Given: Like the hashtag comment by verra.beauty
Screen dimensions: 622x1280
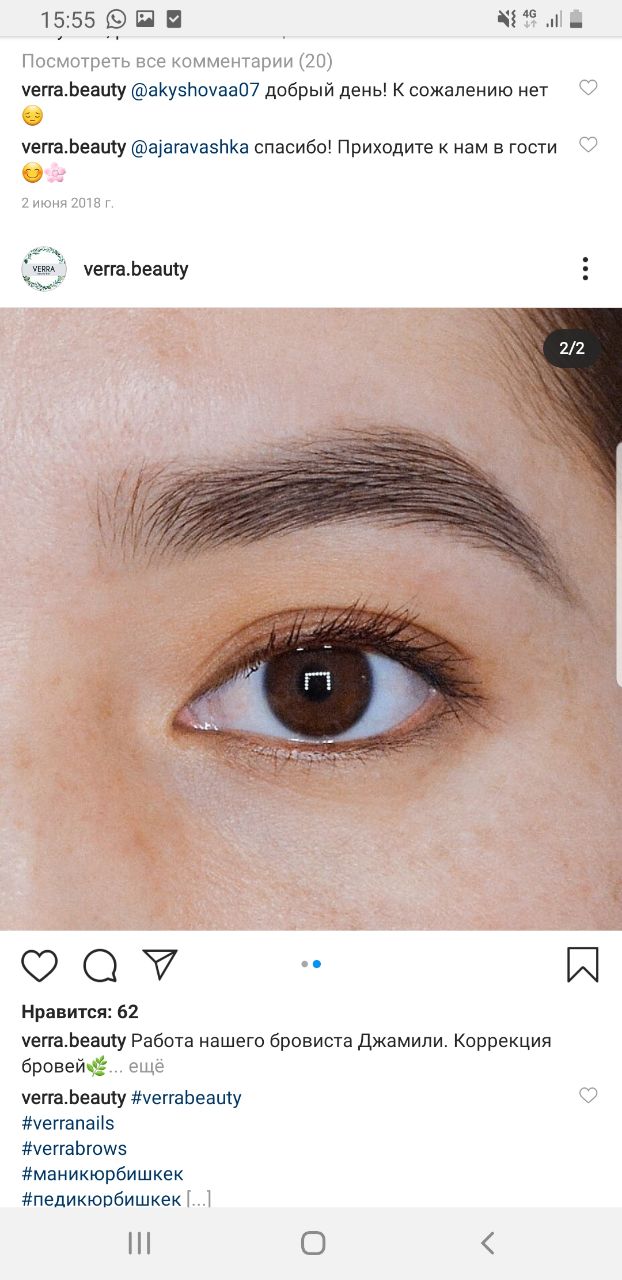Looking at the screenshot, I should (x=588, y=1096).
